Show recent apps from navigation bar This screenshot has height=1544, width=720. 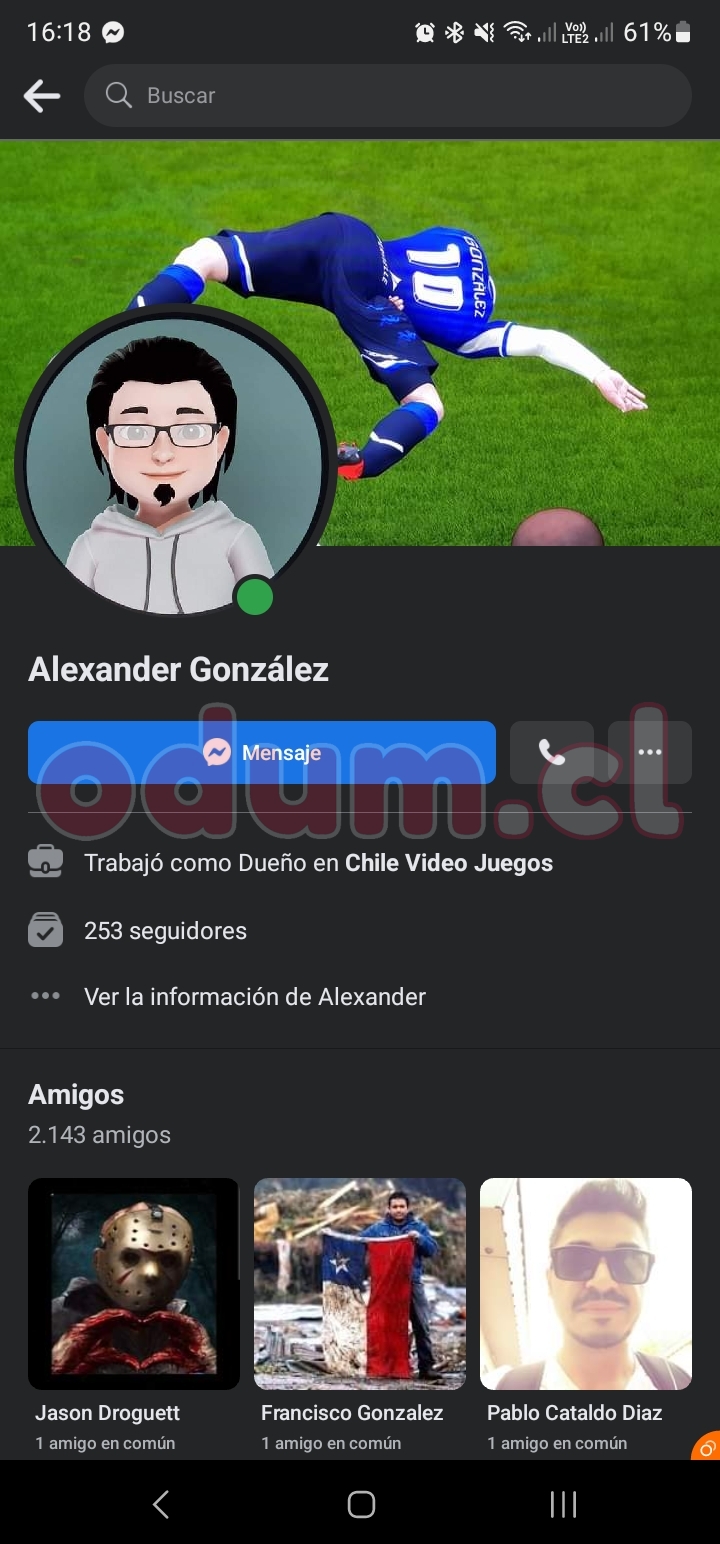563,1504
